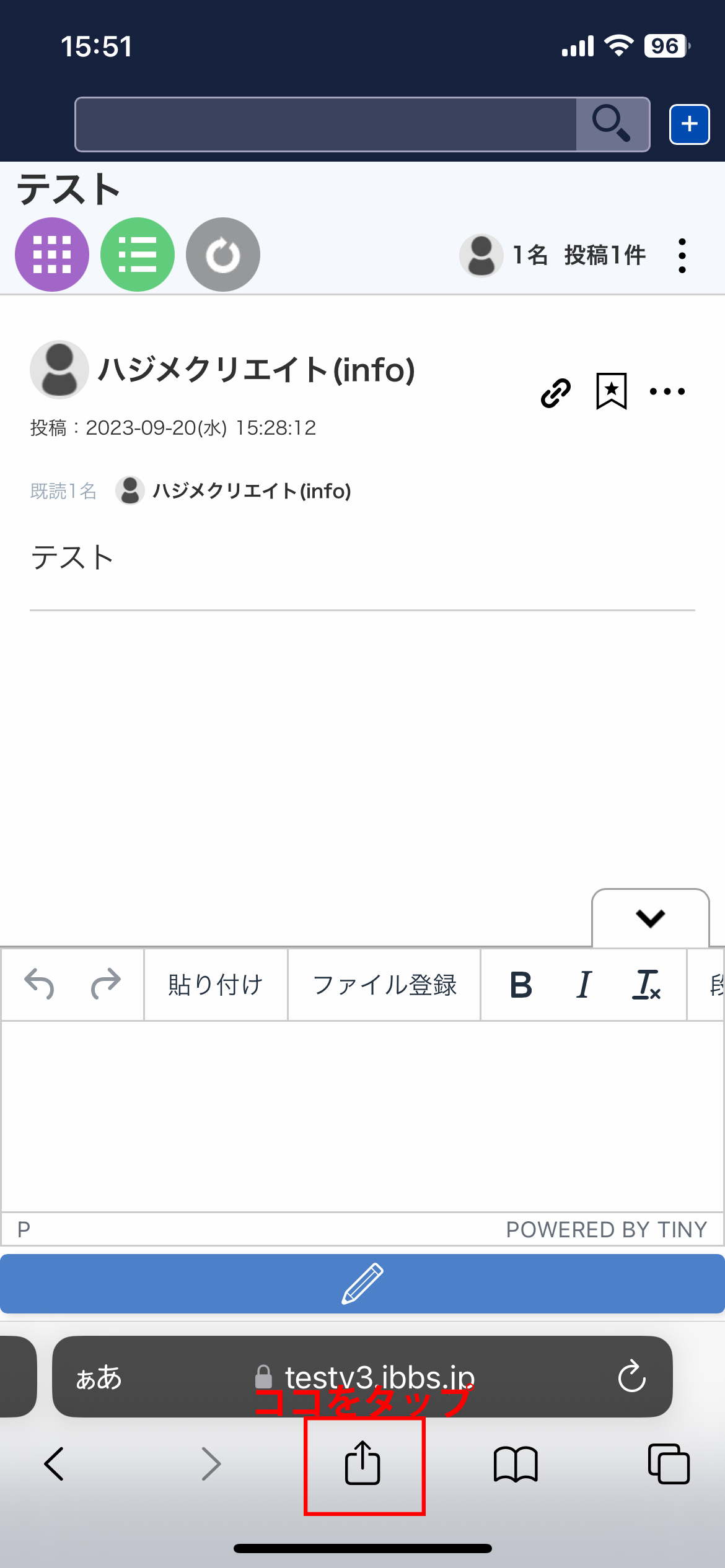The width and height of the screenshot is (725, 1568).
Task: Tap the Safari share button
Action: tap(362, 1463)
